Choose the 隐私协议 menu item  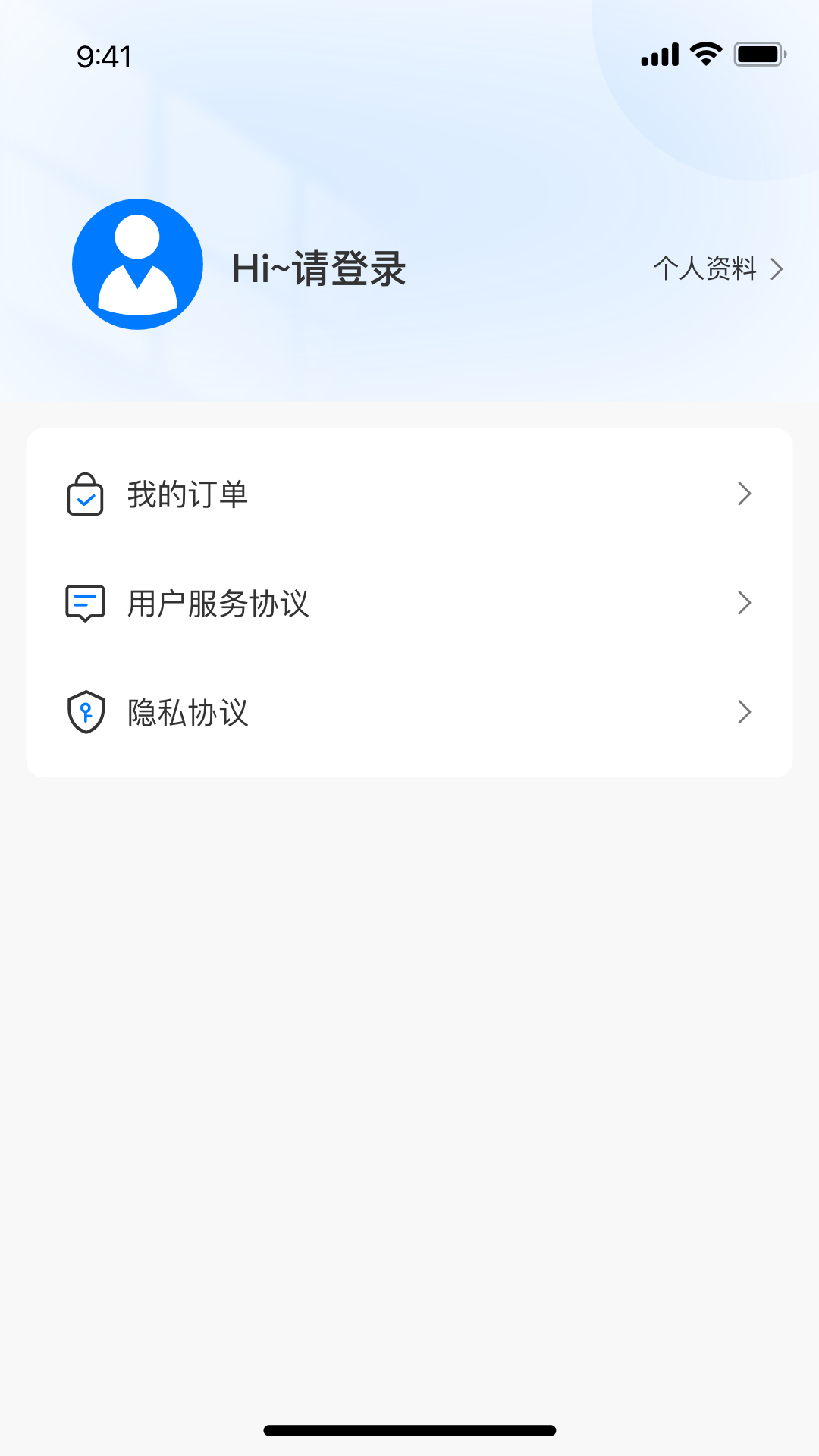point(188,712)
